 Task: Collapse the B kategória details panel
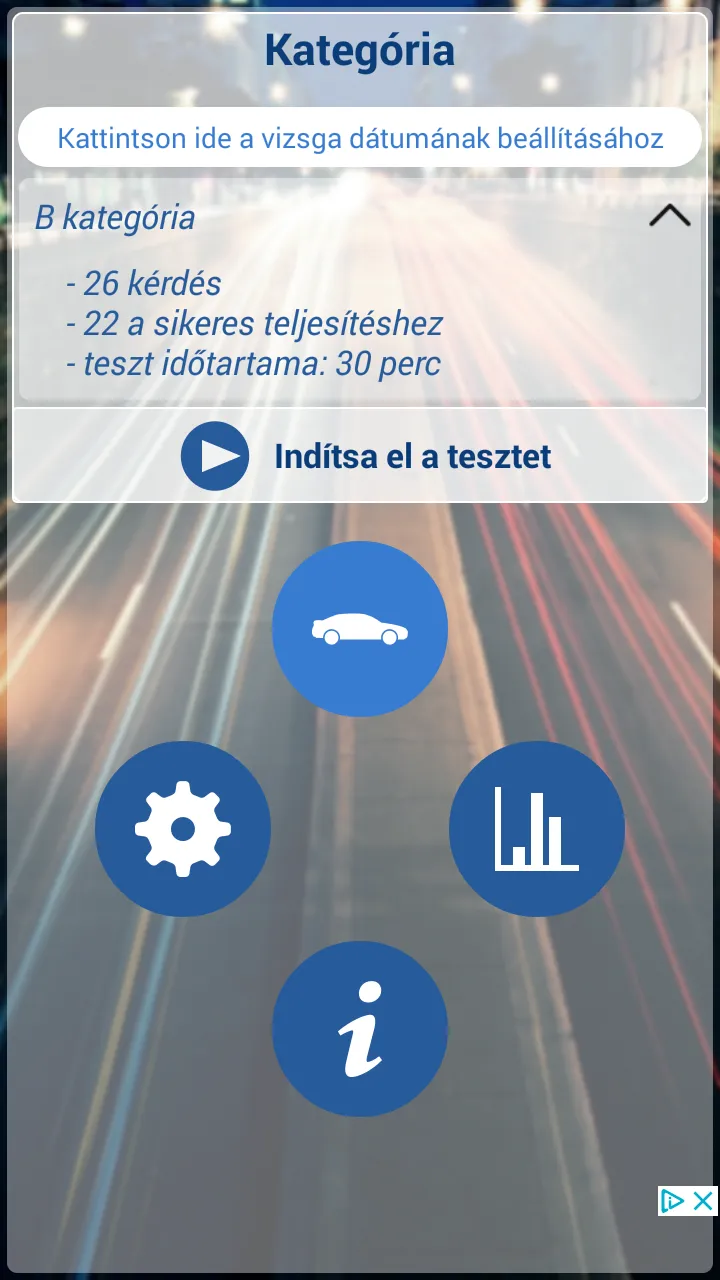(x=669, y=216)
